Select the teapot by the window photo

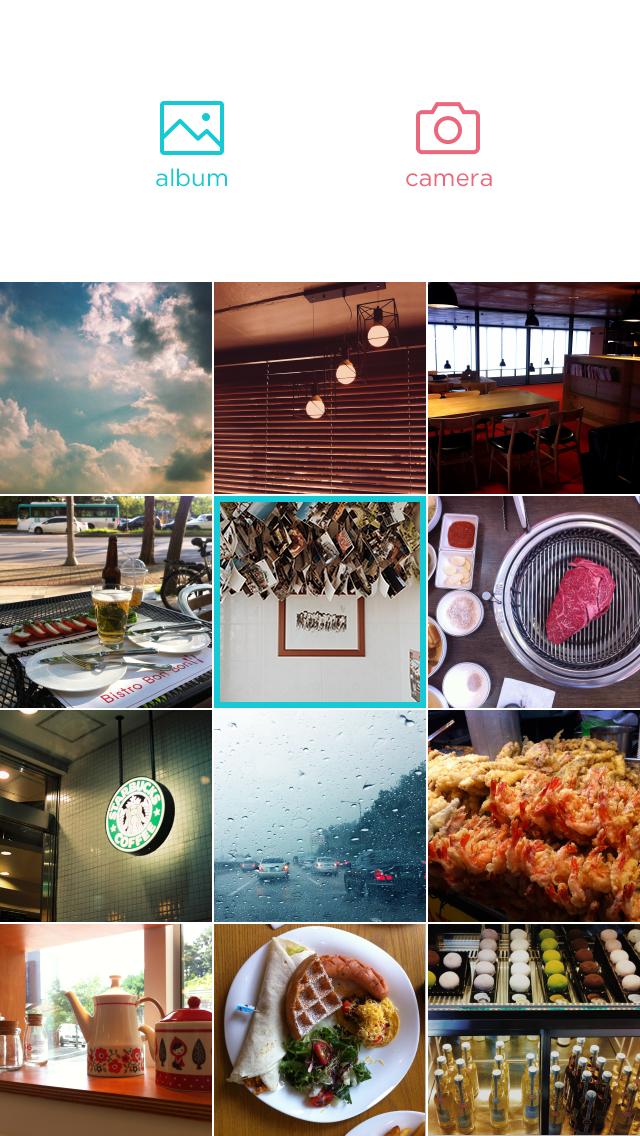(x=106, y=1029)
